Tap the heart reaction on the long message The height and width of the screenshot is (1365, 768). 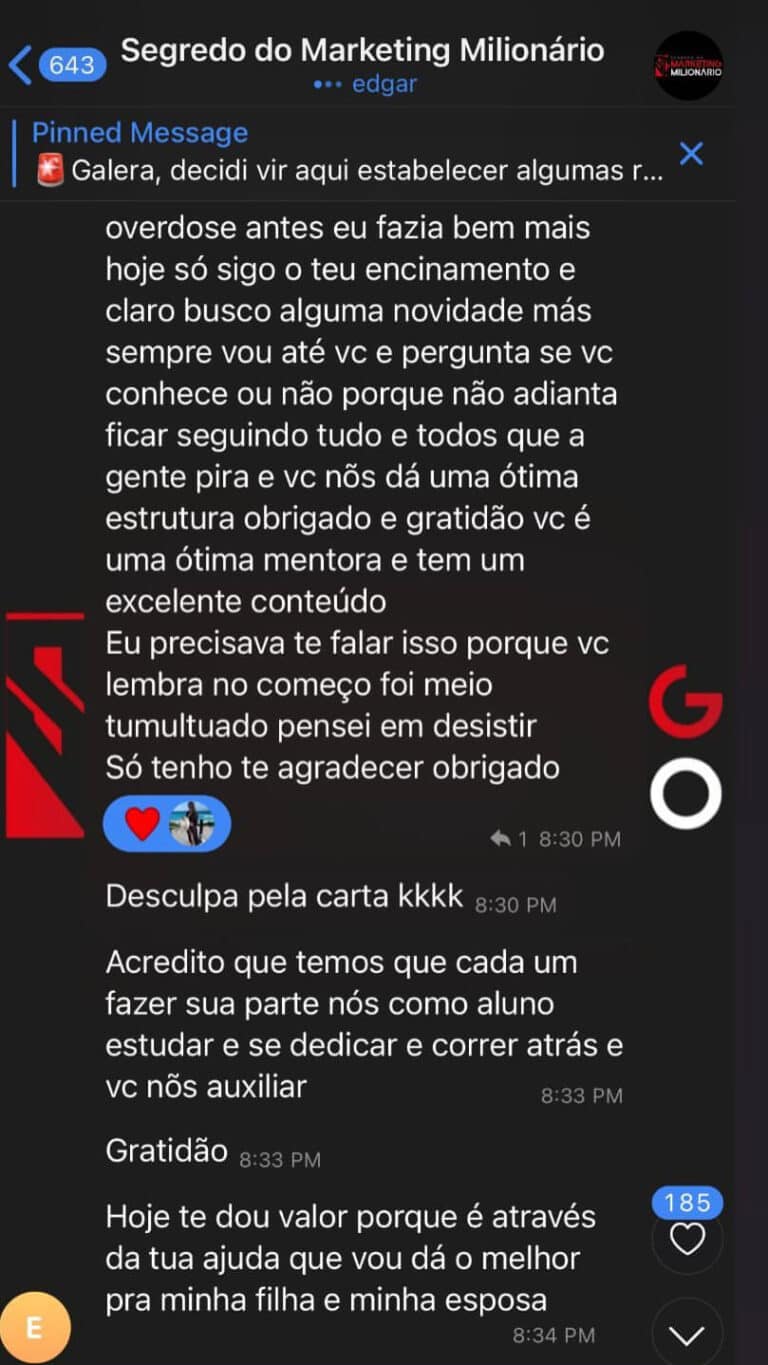coord(143,824)
